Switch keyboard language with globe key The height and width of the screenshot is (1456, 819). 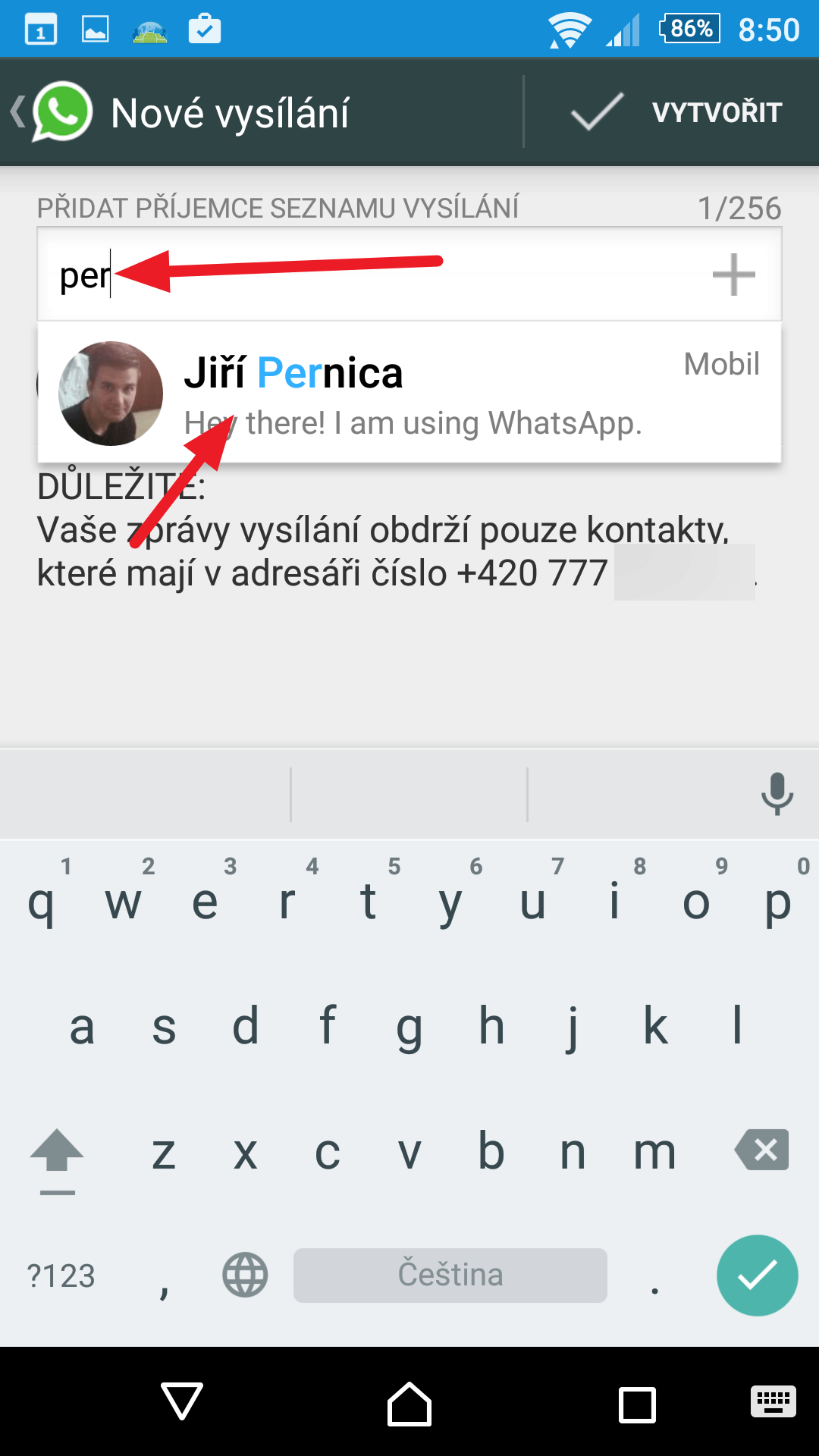[x=245, y=1275]
